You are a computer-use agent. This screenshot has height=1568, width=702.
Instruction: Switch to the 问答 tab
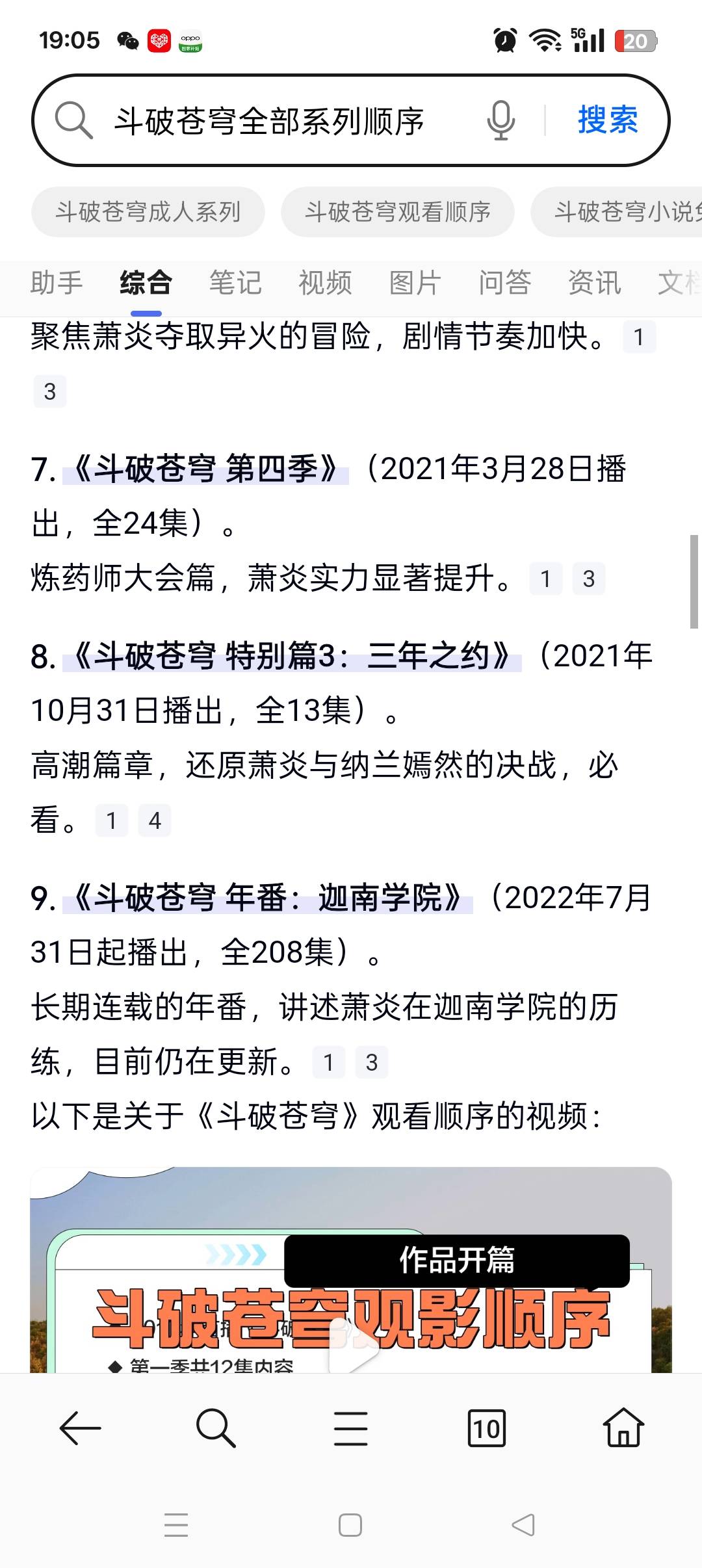pyautogui.click(x=504, y=283)
